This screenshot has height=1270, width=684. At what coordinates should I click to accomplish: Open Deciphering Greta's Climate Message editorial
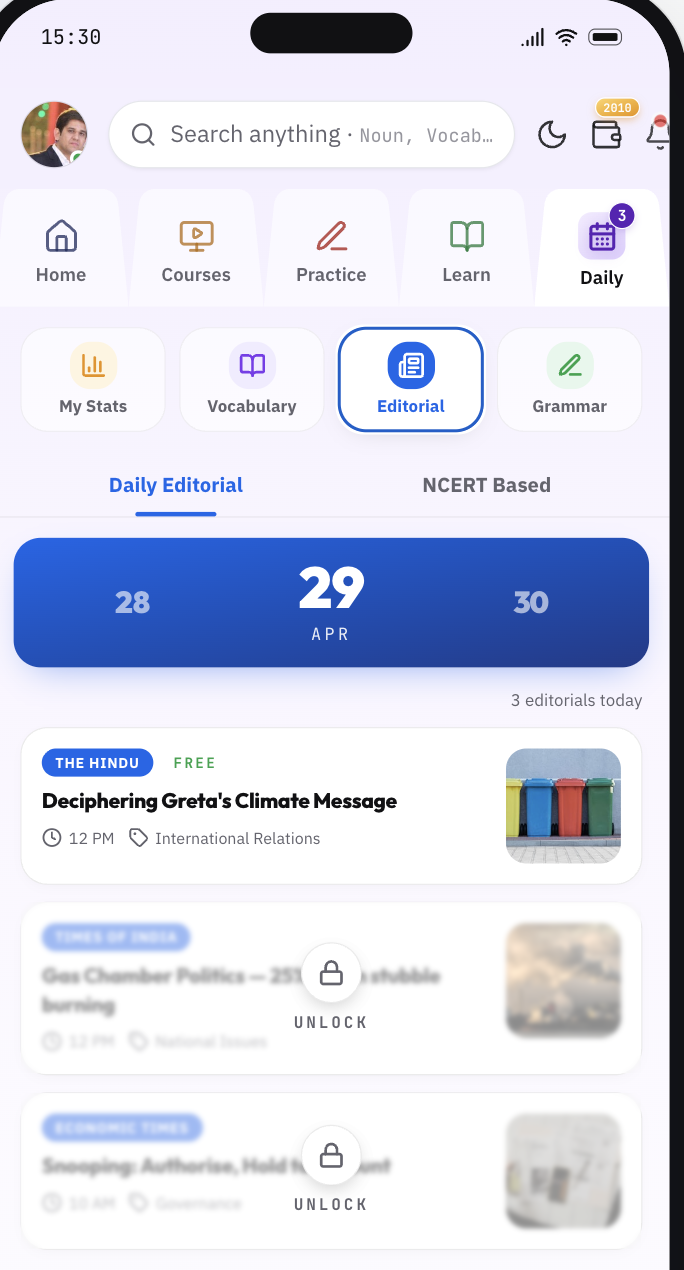tap(331, 806)
